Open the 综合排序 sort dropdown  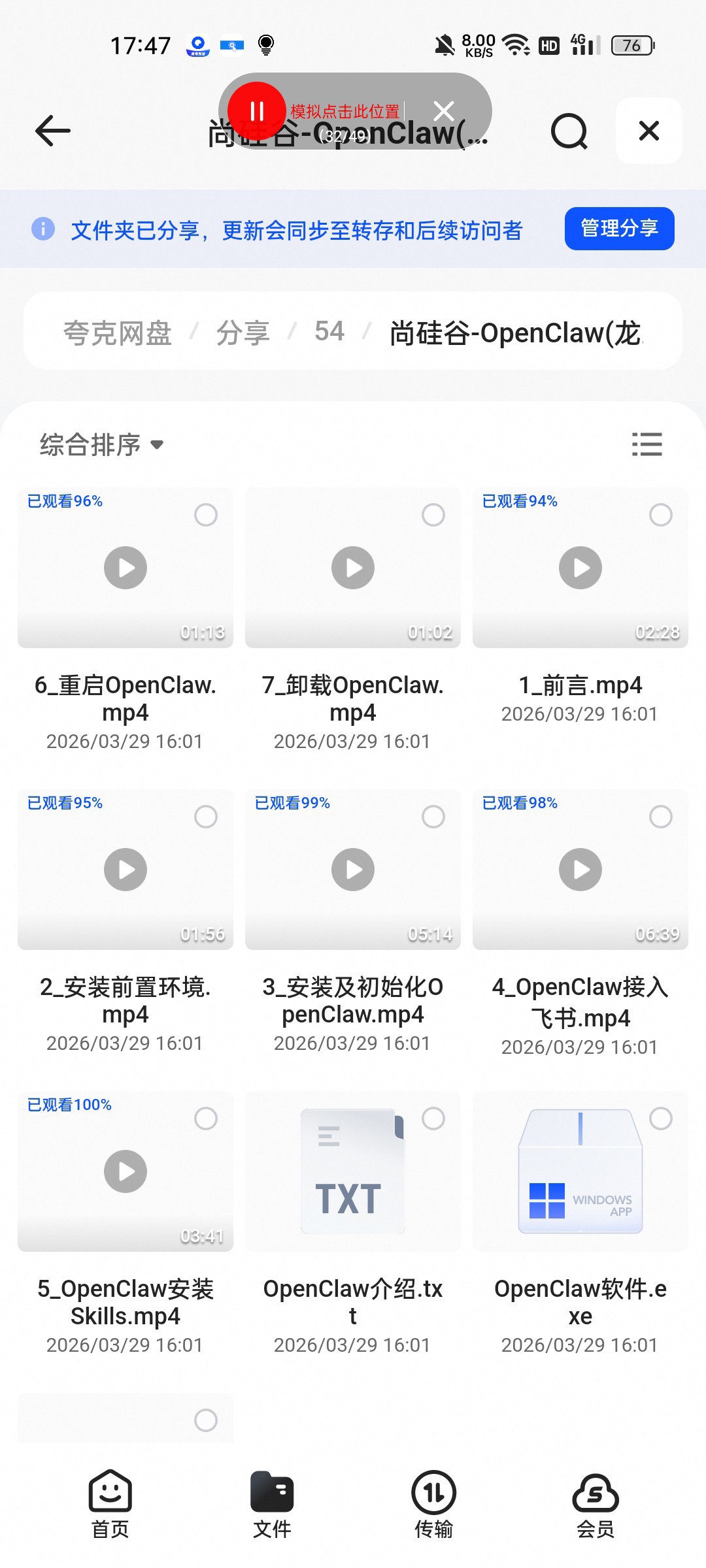coord(101,445)
